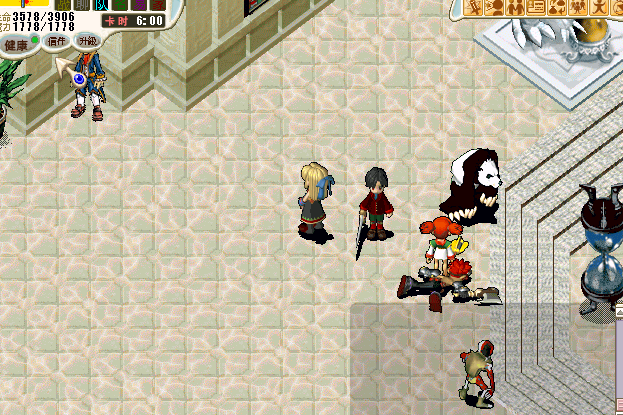This screenshot has height=415, width=623.
Task: Select the money bag trade icon
Action: click(x=557, y=7)
